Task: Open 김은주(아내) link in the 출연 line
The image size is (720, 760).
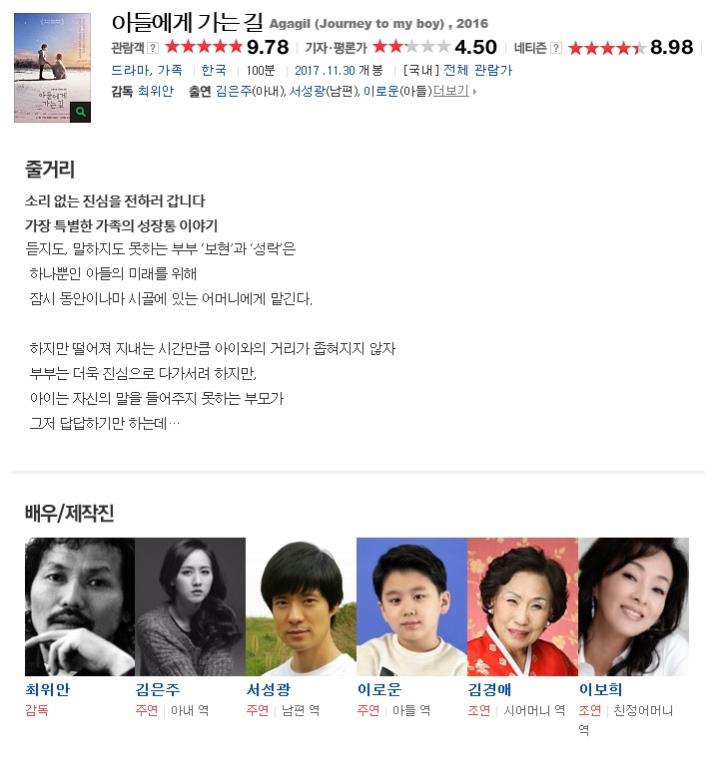Action: (234, 91)
